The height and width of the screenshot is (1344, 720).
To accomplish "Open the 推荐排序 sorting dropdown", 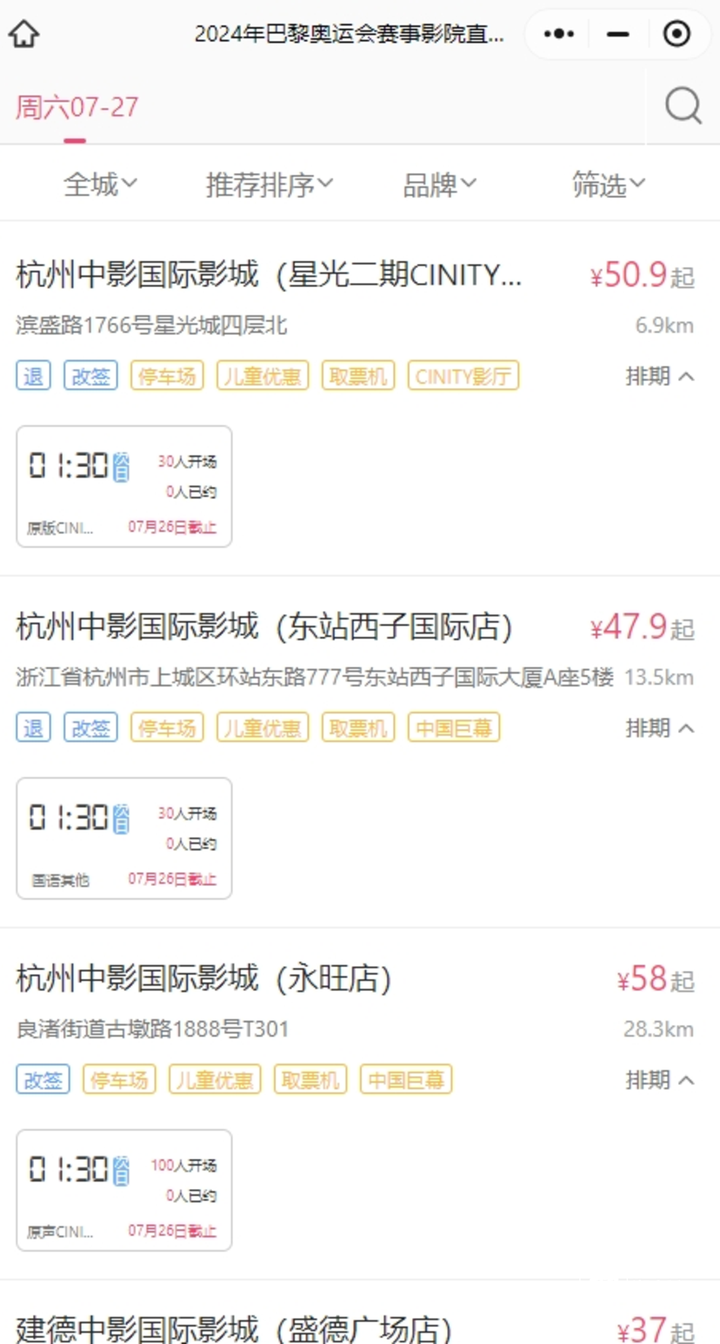I will coord(269,184).
